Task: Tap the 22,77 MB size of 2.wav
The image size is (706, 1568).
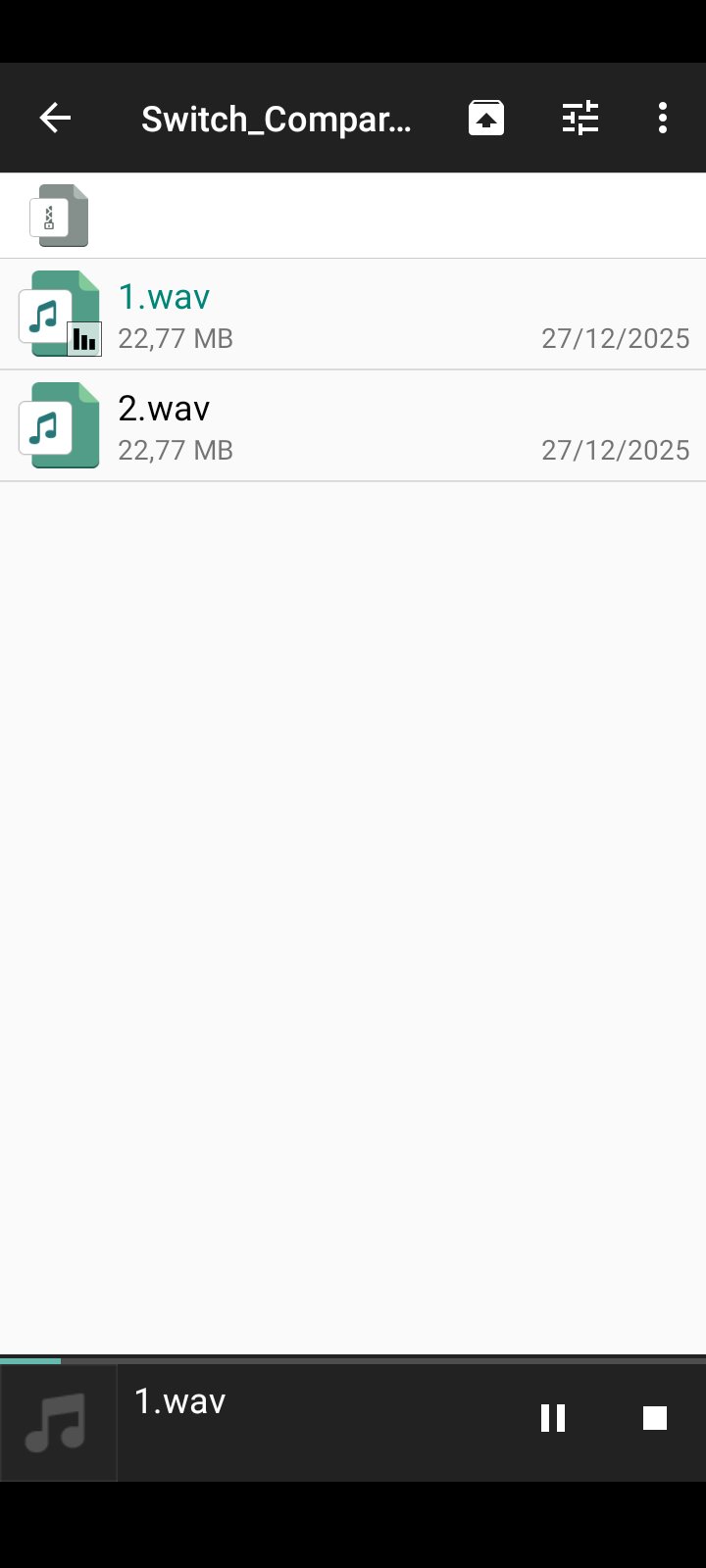Action: tap(176, 450)
